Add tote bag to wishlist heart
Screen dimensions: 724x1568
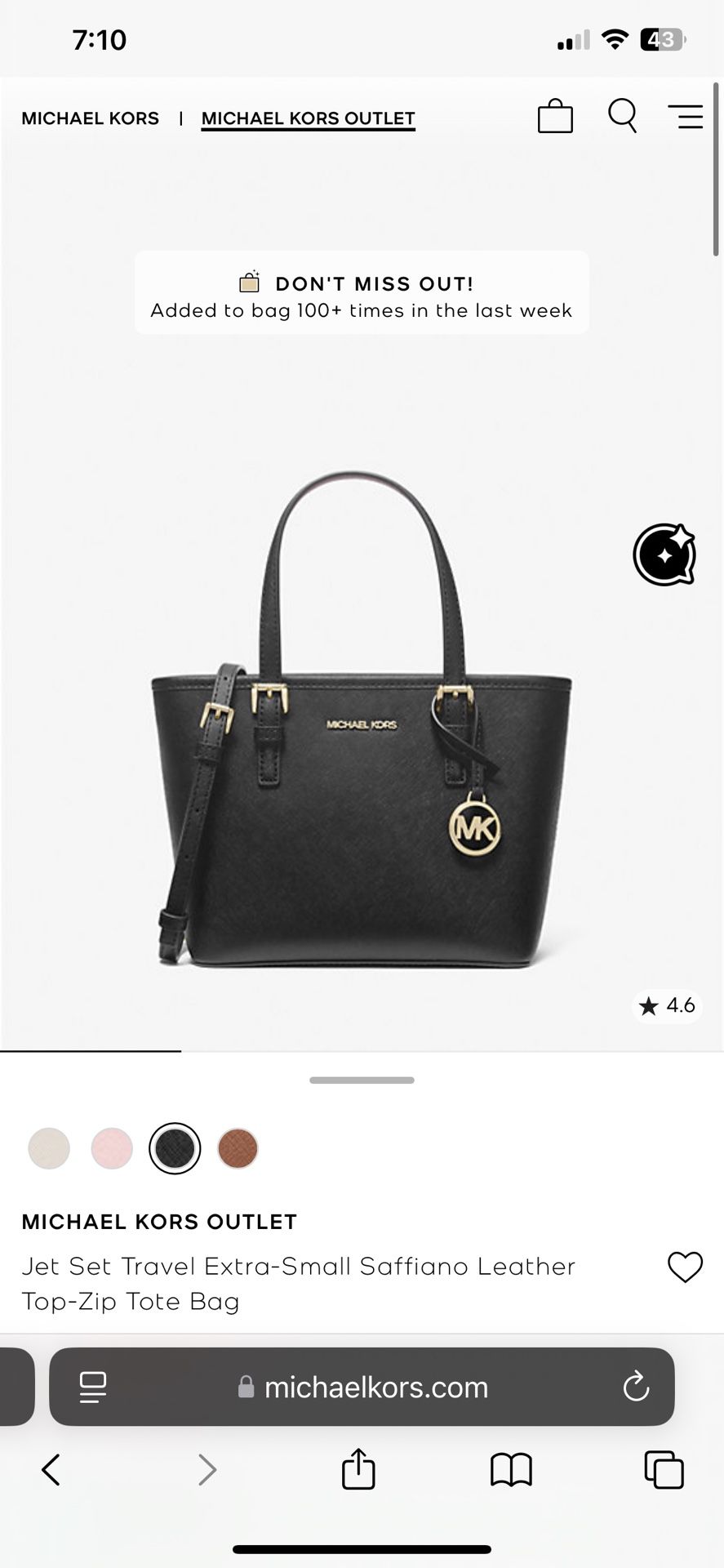click(684, 1267)
